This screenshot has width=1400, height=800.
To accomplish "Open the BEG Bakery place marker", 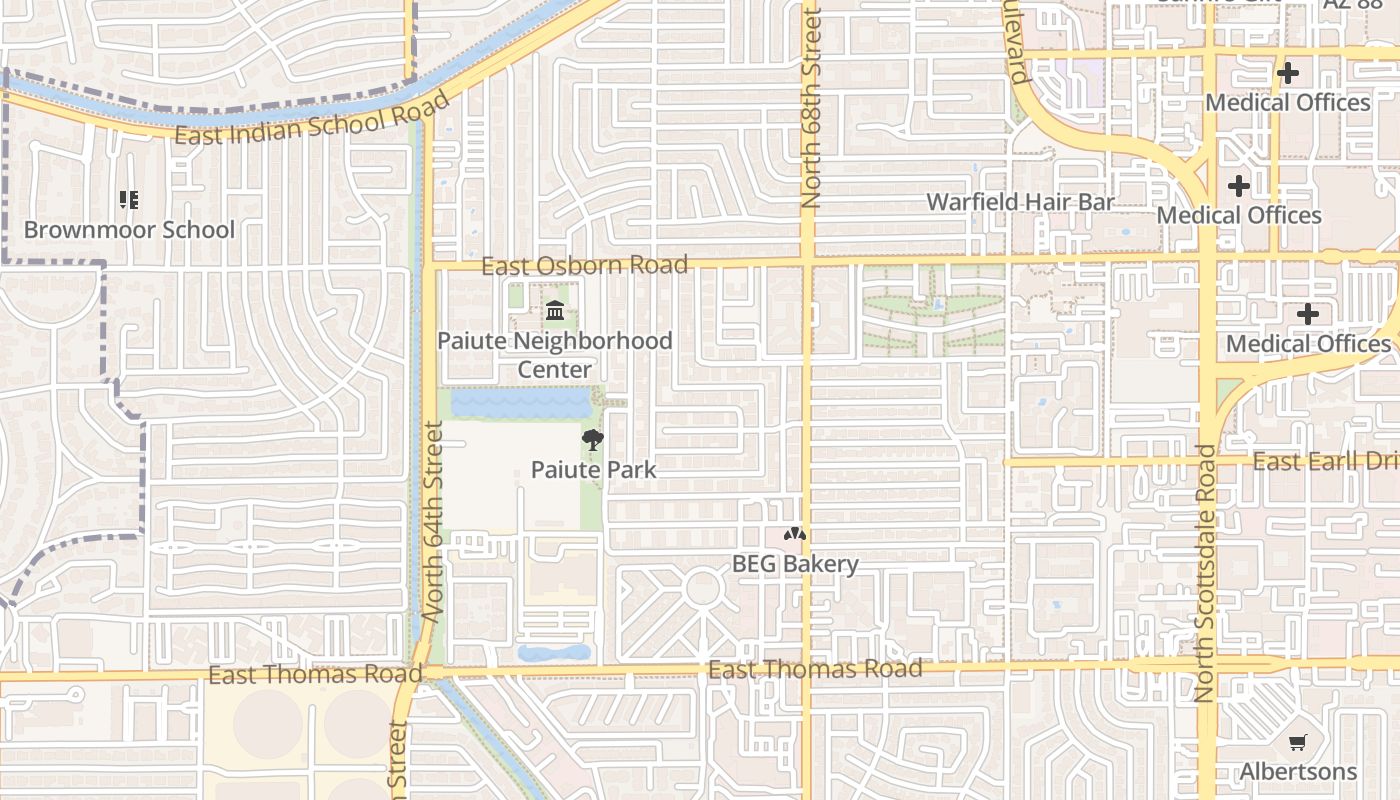I will tap(795, 535).
